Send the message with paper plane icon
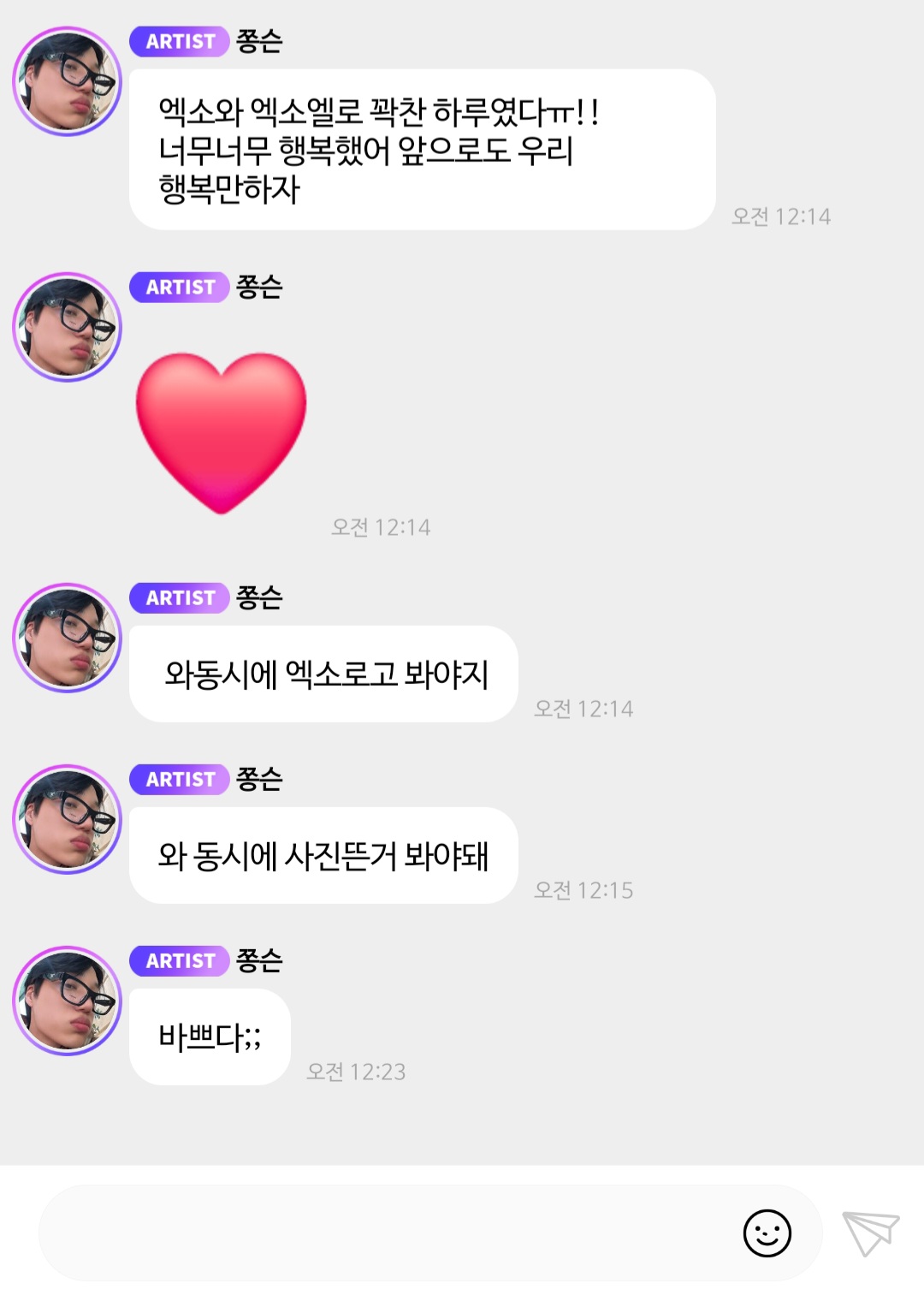The width and height of the screenshot is (924, 1301). click(x=870, y=1233)
